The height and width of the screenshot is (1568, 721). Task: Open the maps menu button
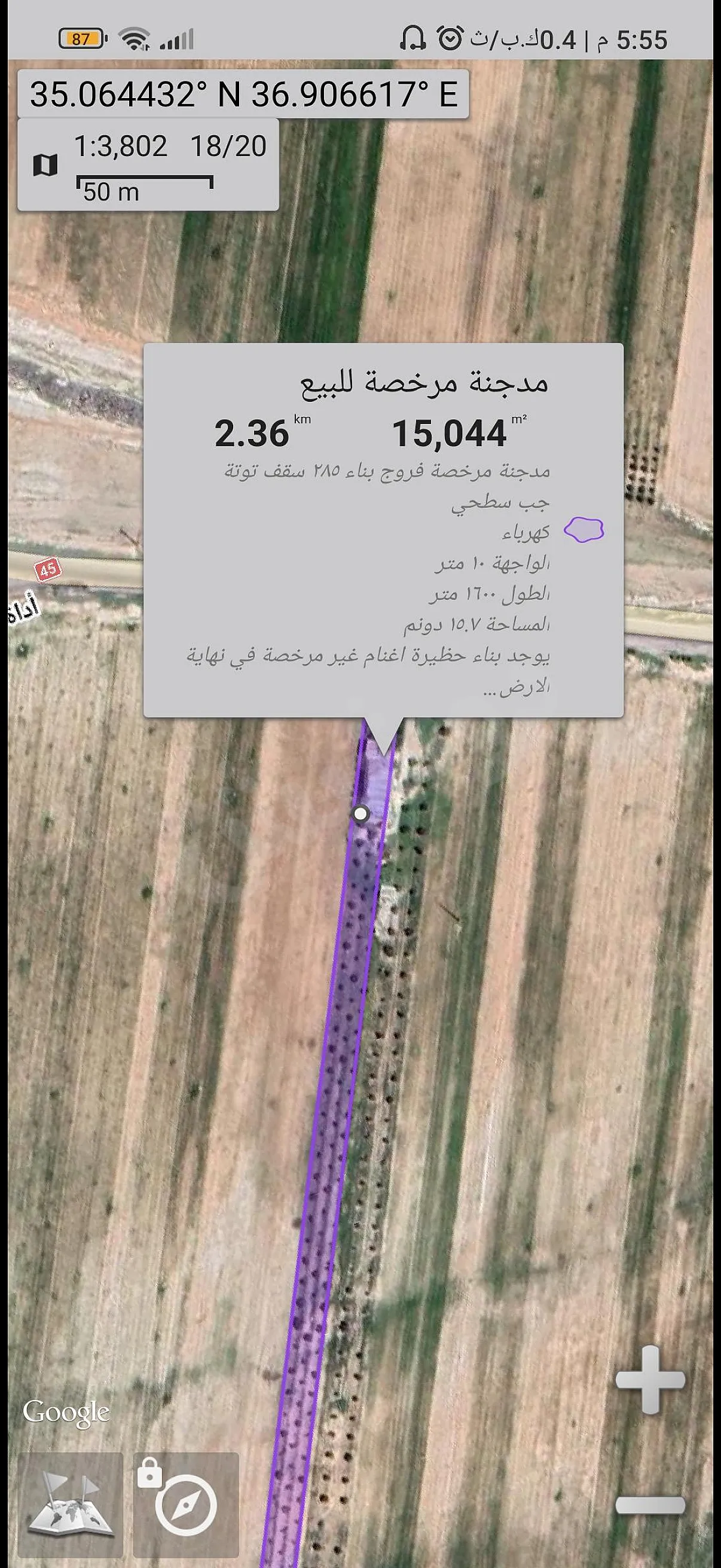coord(71,1504)
